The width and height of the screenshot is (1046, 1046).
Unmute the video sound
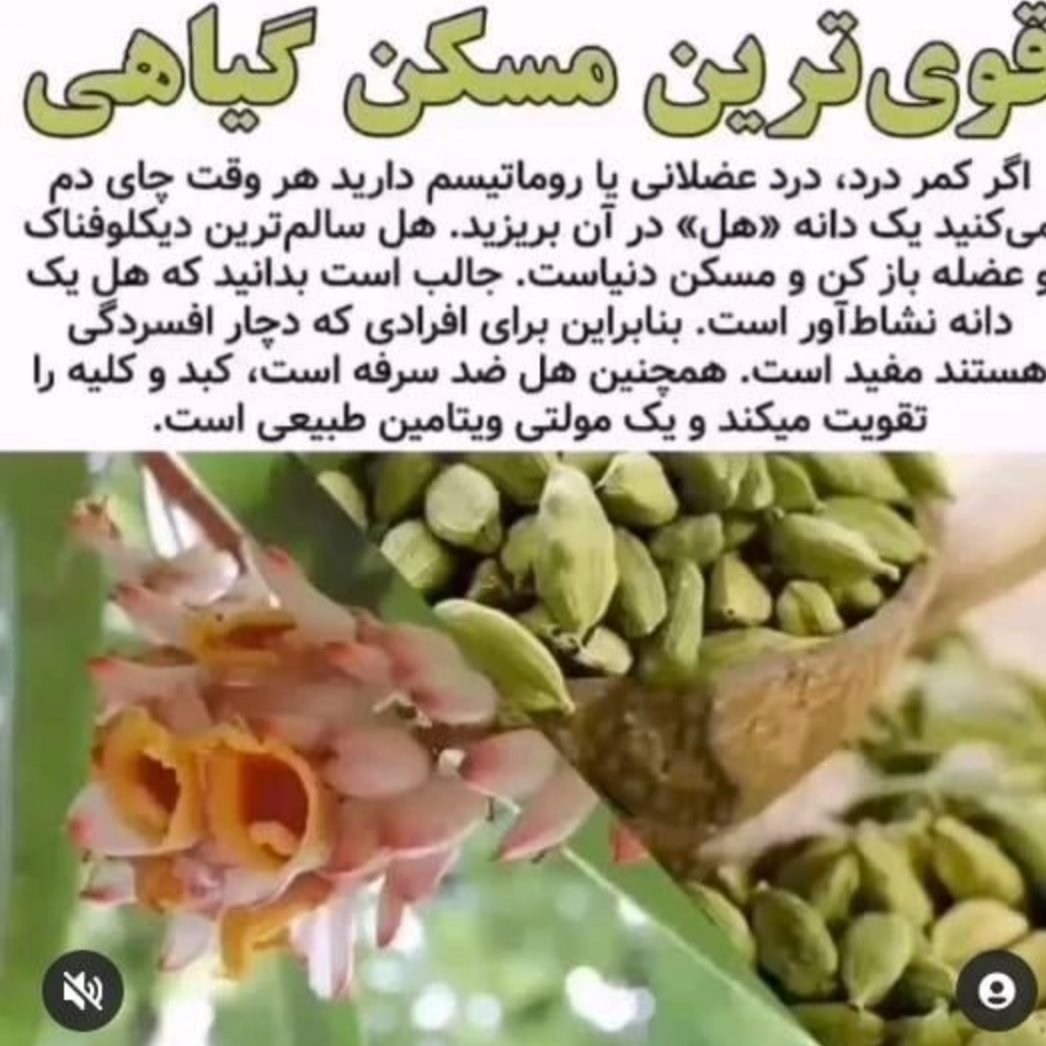(83, 991)
